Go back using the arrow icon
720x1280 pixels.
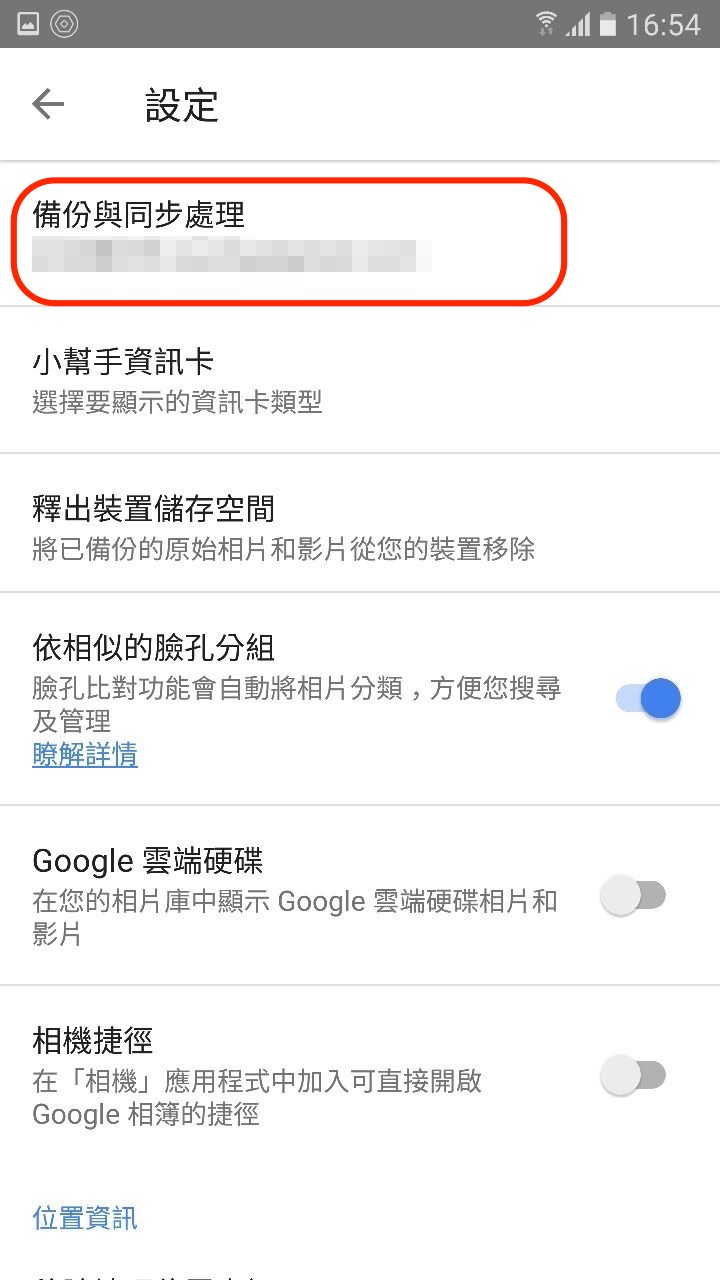click(47, 104)
